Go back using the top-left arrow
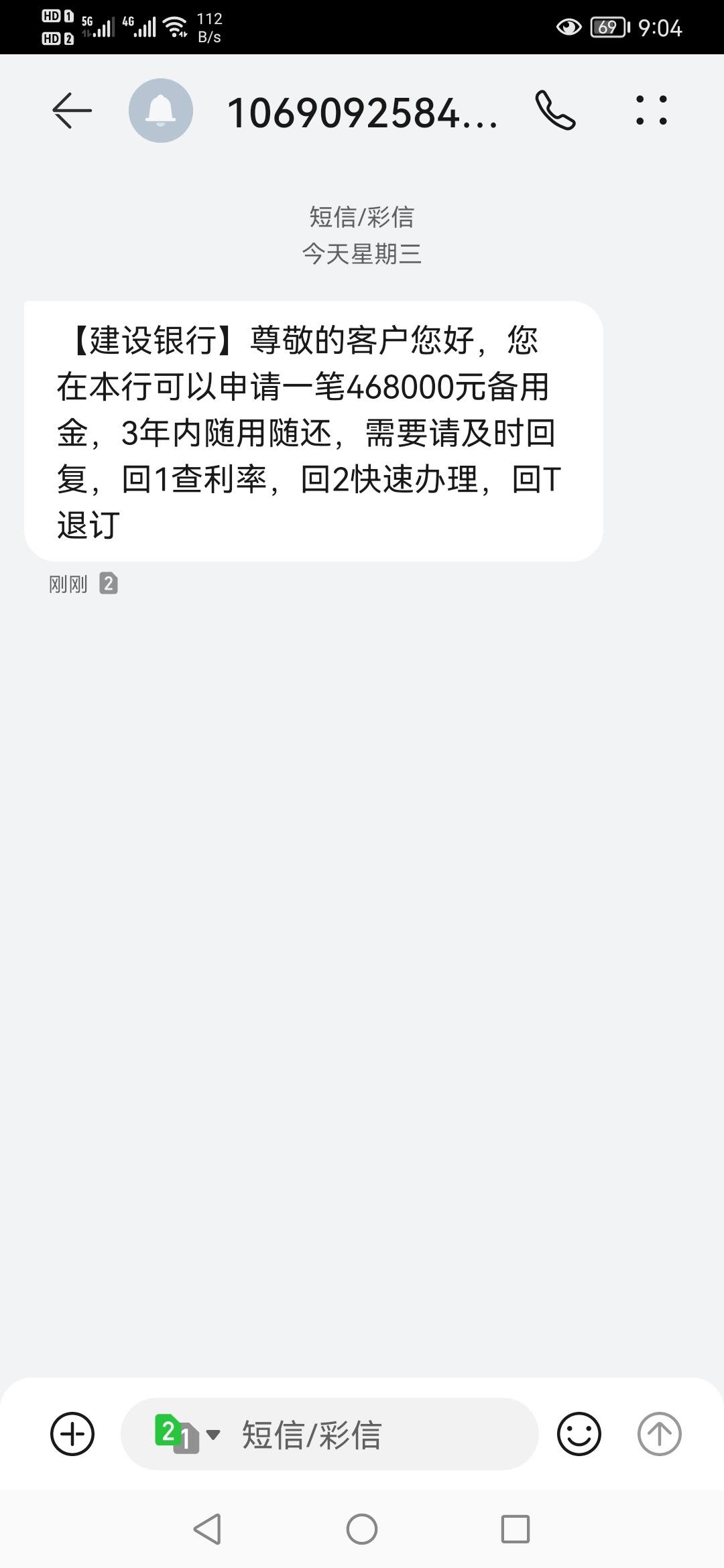 72,111
